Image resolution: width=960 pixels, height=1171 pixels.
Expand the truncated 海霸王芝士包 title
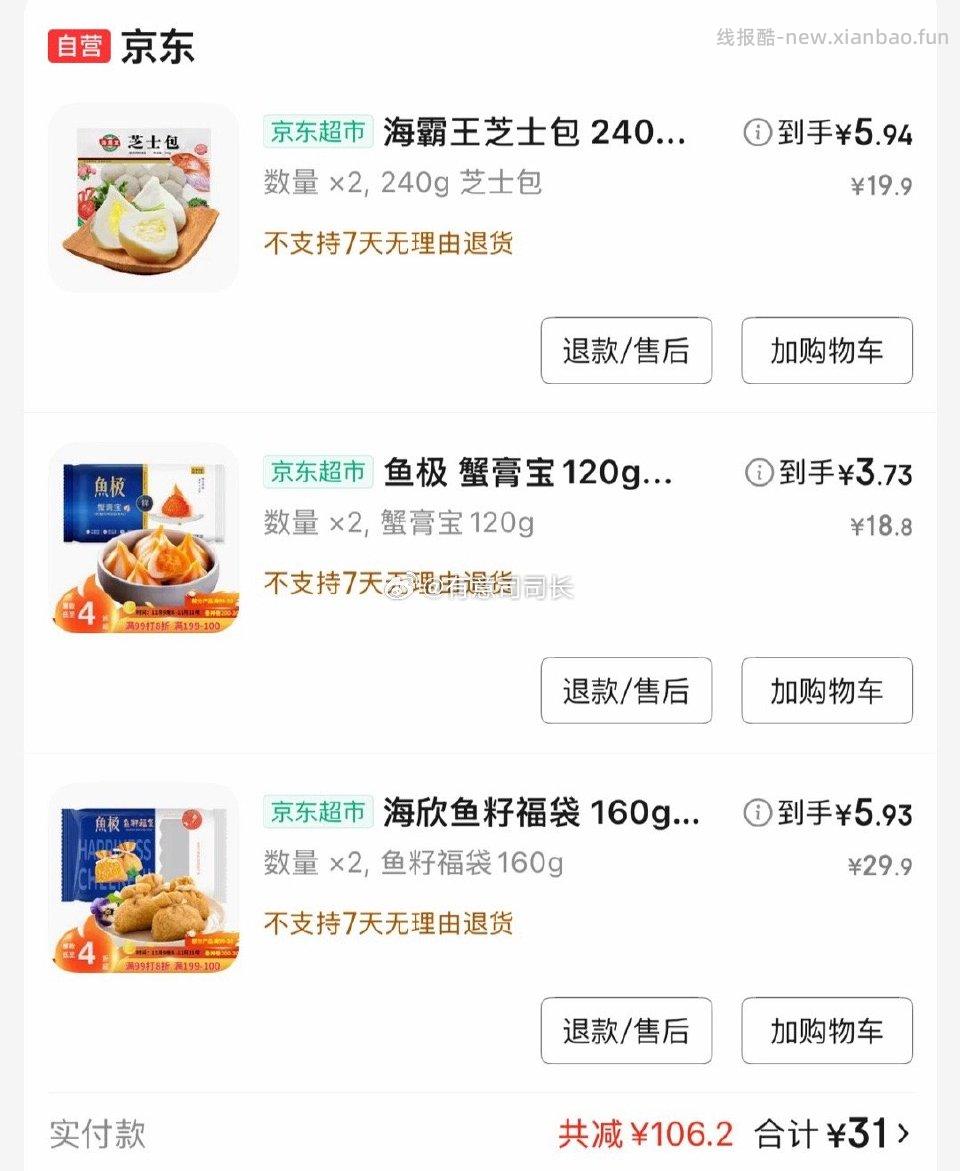[x=530, y=133]
